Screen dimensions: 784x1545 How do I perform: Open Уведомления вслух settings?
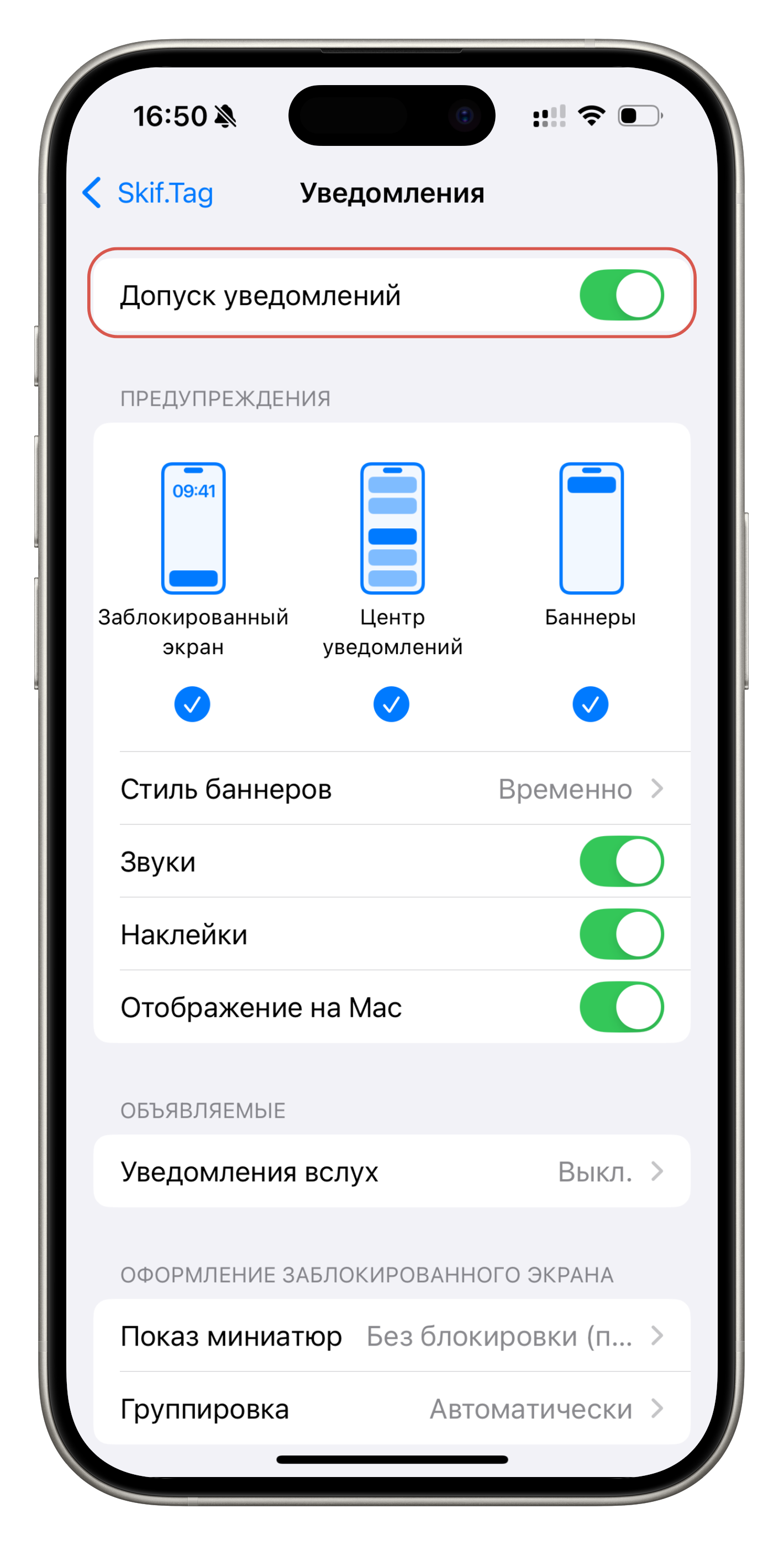coord(392,1171)
